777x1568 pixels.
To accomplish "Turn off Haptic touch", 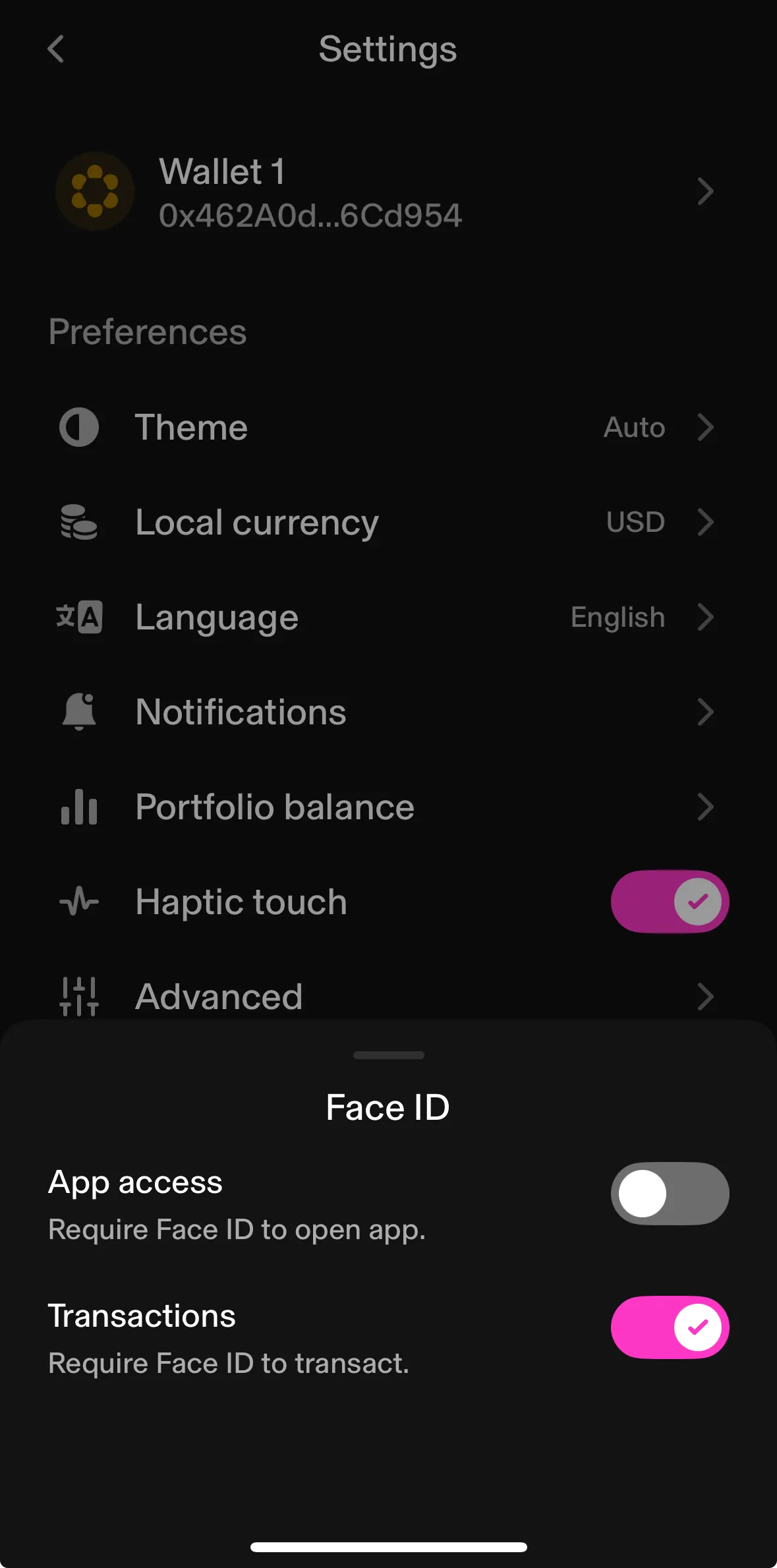I will tap(670, 902).
